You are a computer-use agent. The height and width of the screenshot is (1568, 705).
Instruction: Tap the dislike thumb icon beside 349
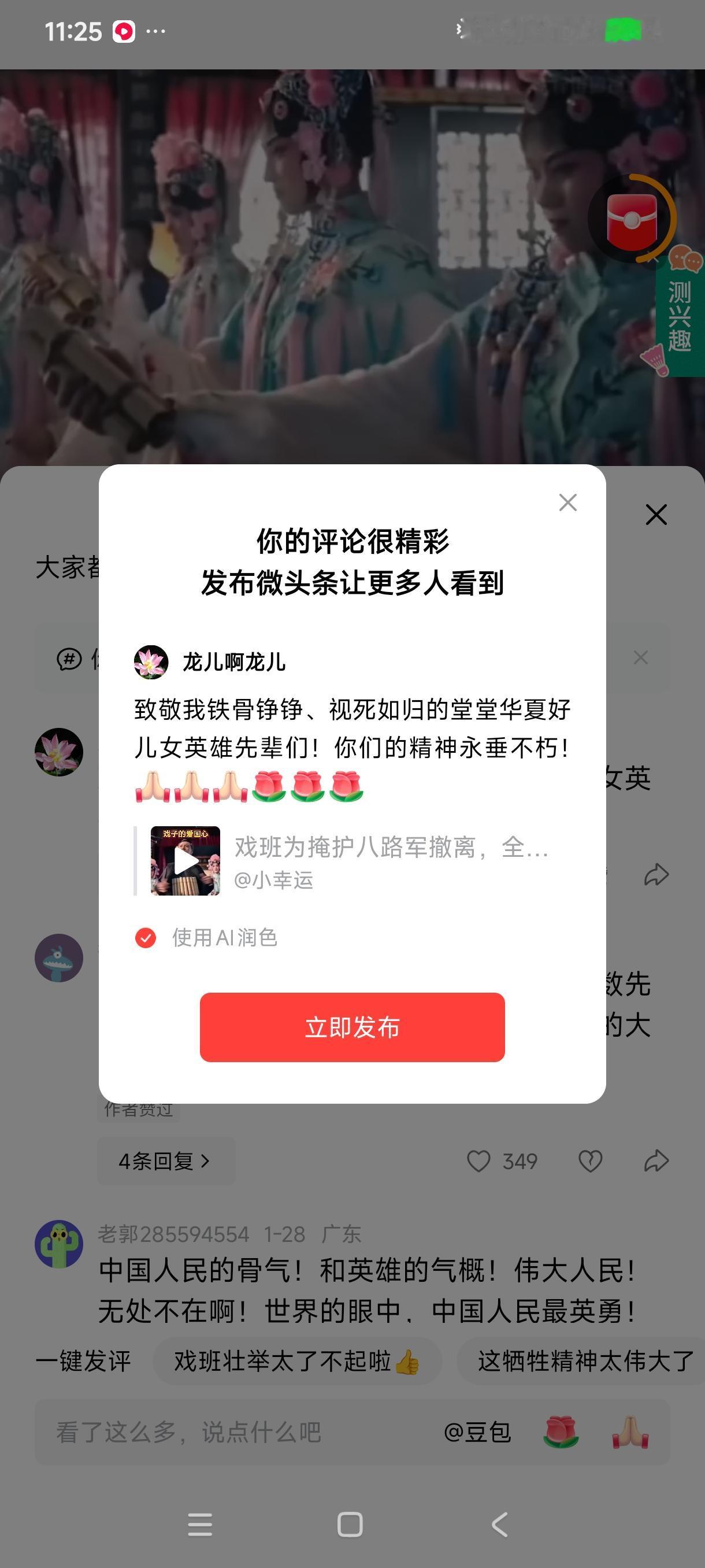[x=589, y=1160]
